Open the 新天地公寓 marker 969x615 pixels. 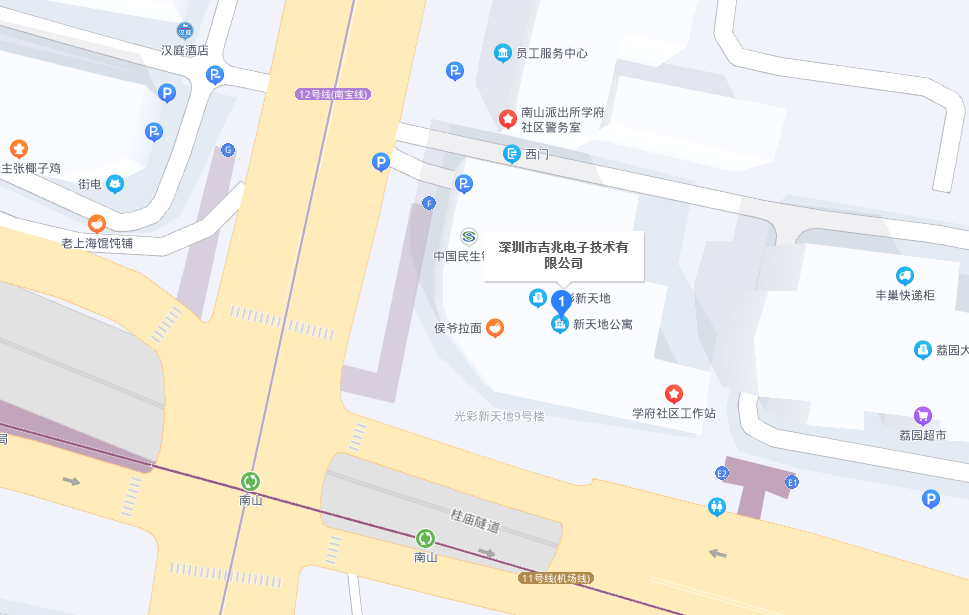click(560, 325)
